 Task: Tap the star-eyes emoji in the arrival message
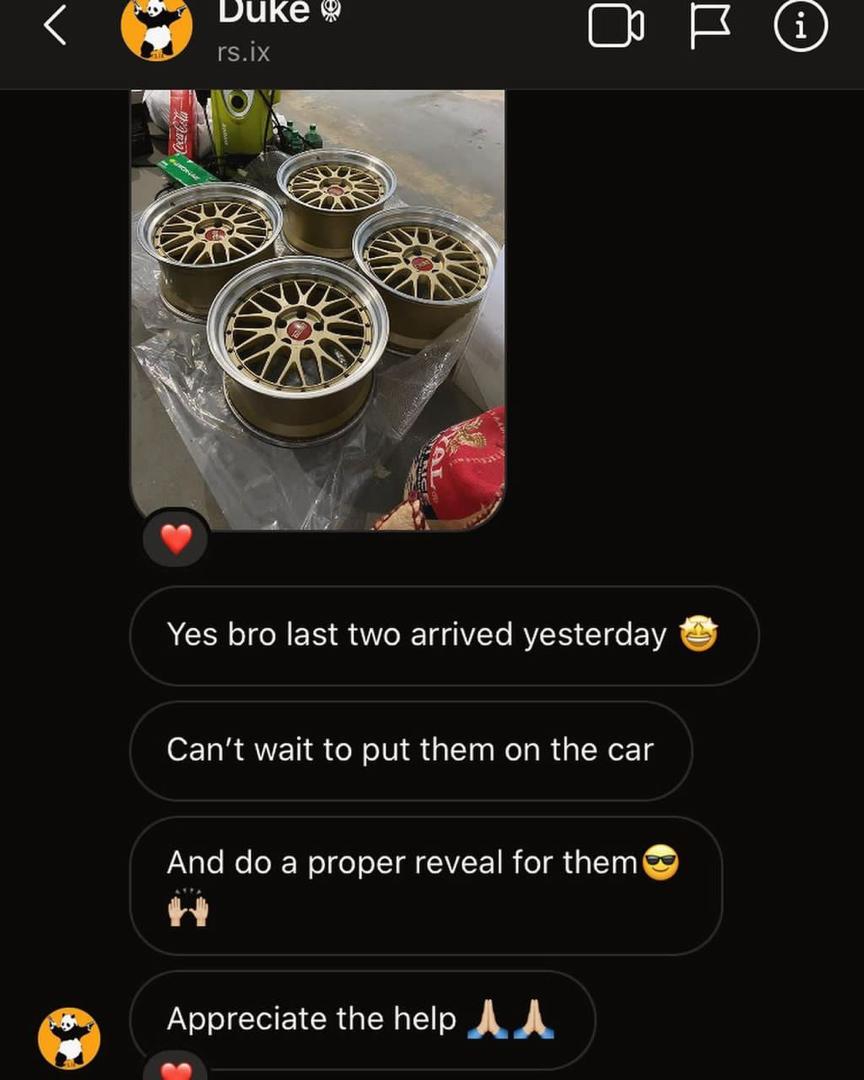pos(698,633)
